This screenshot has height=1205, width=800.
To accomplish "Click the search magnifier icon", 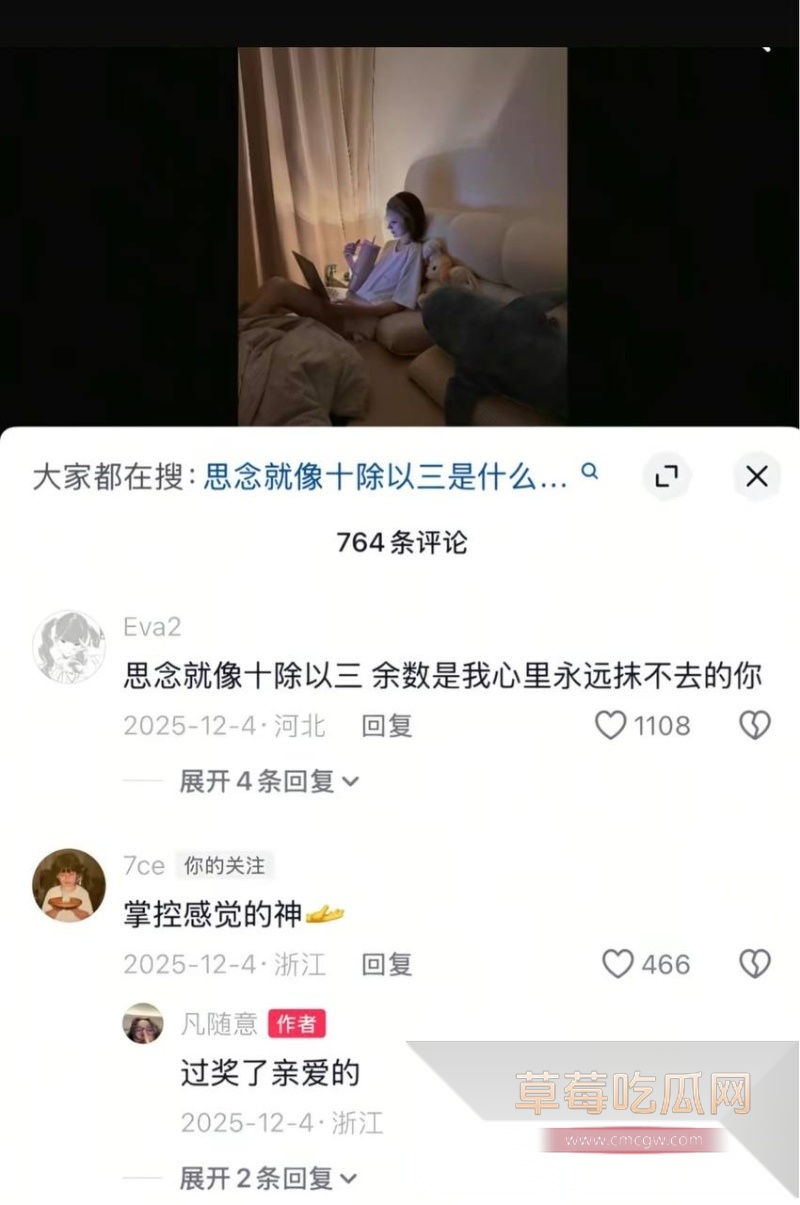I will (x=590, y=475).
